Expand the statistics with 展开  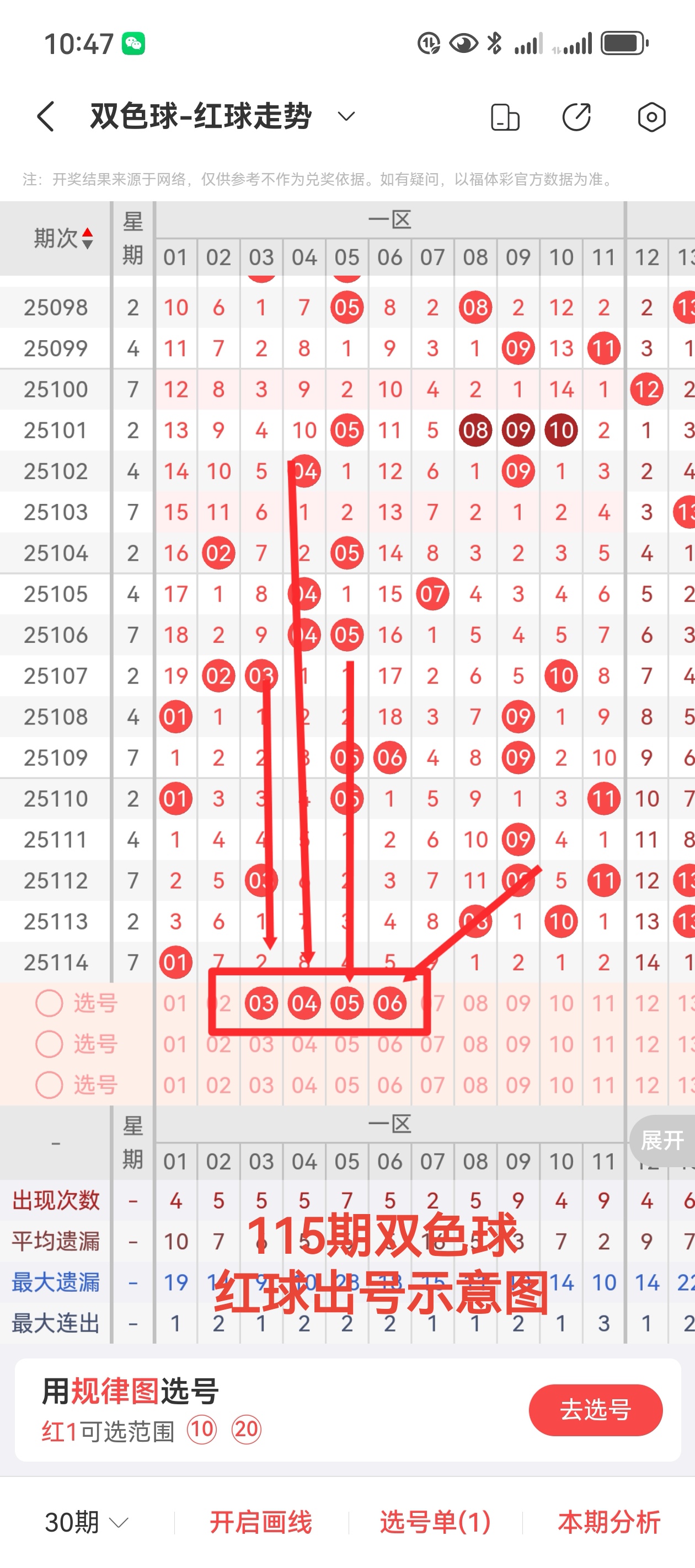[x=662, y=1140]
